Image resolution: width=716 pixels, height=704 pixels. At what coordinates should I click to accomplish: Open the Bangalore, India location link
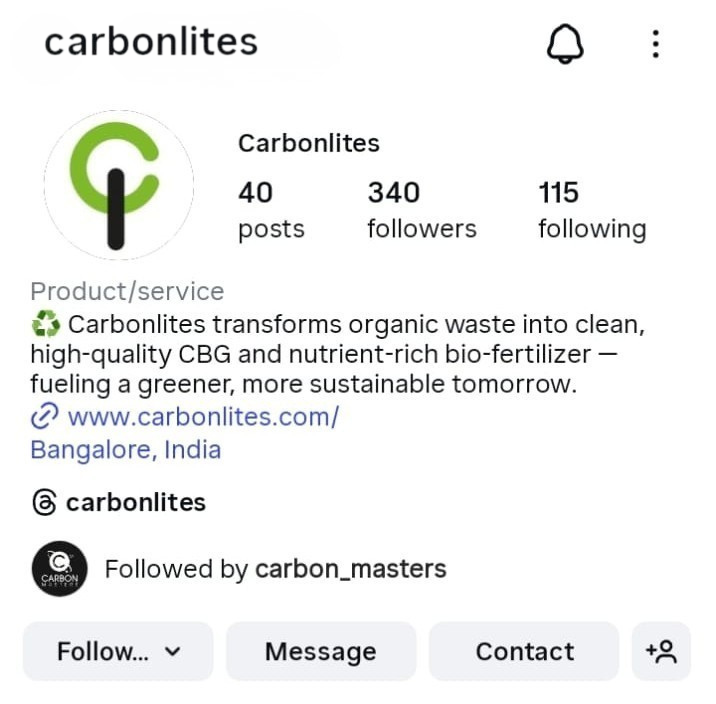click(126, 449)
